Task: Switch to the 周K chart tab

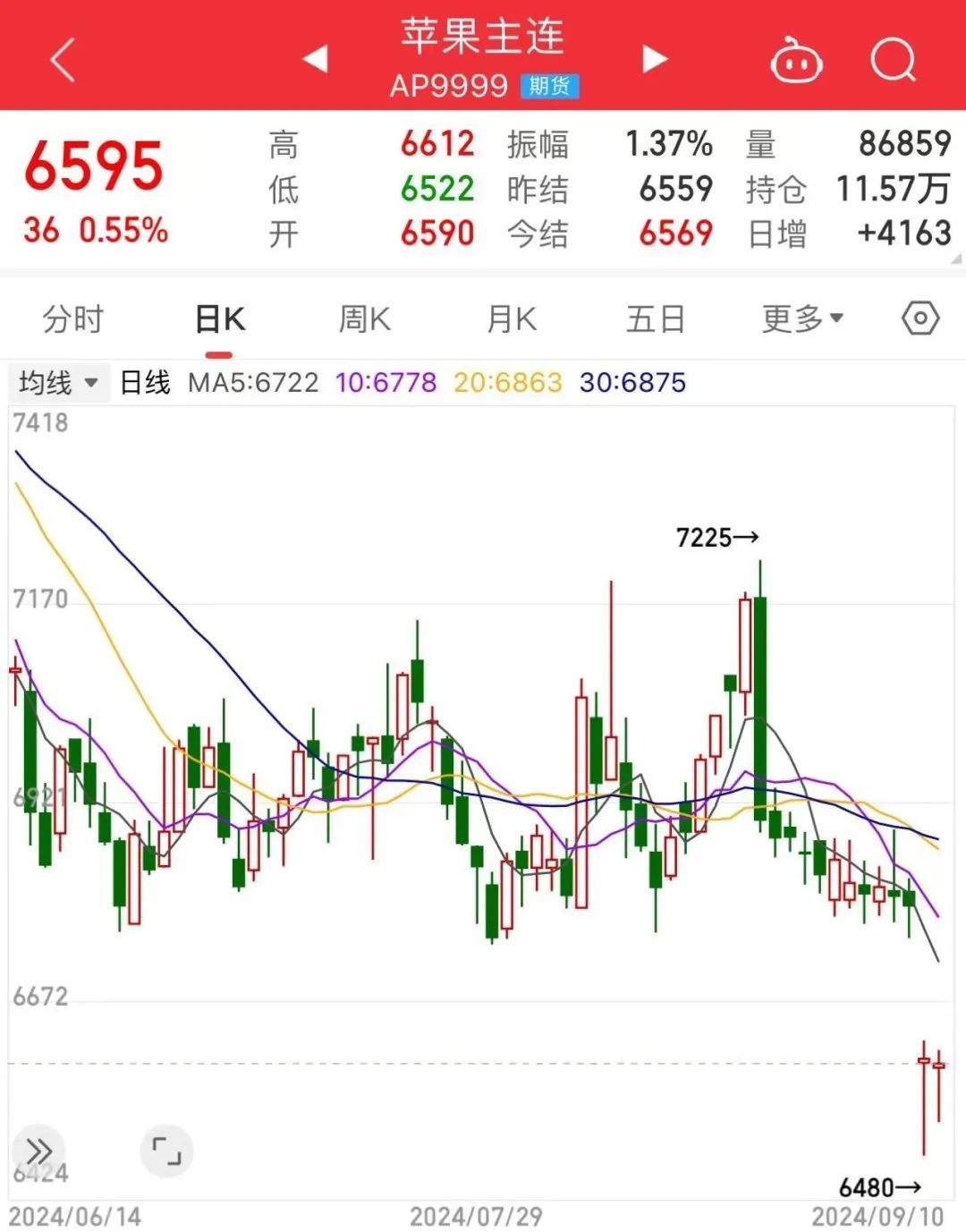Action: 365,319
